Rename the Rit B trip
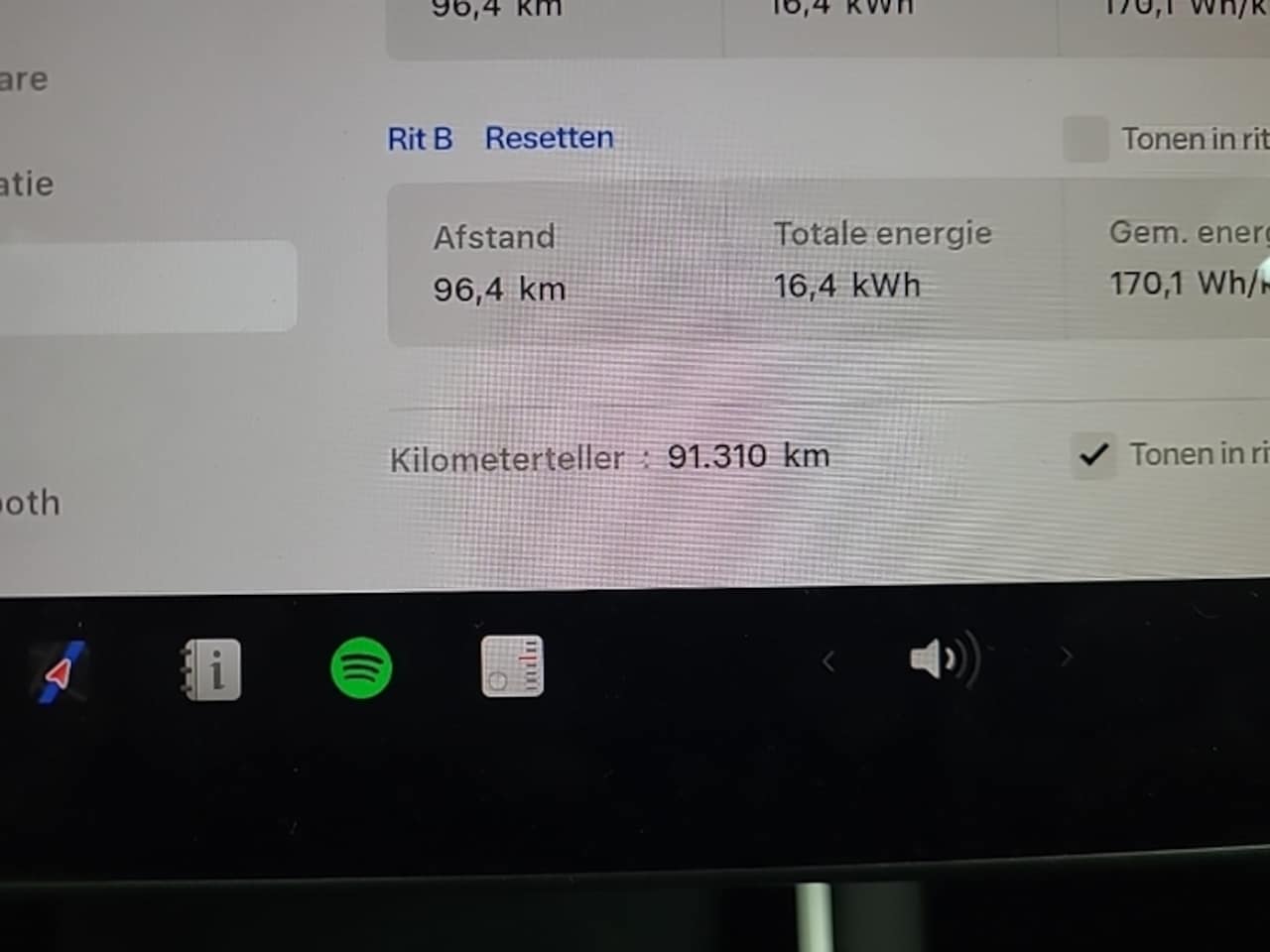This screenshot has width=1270, height=952. 420,139
